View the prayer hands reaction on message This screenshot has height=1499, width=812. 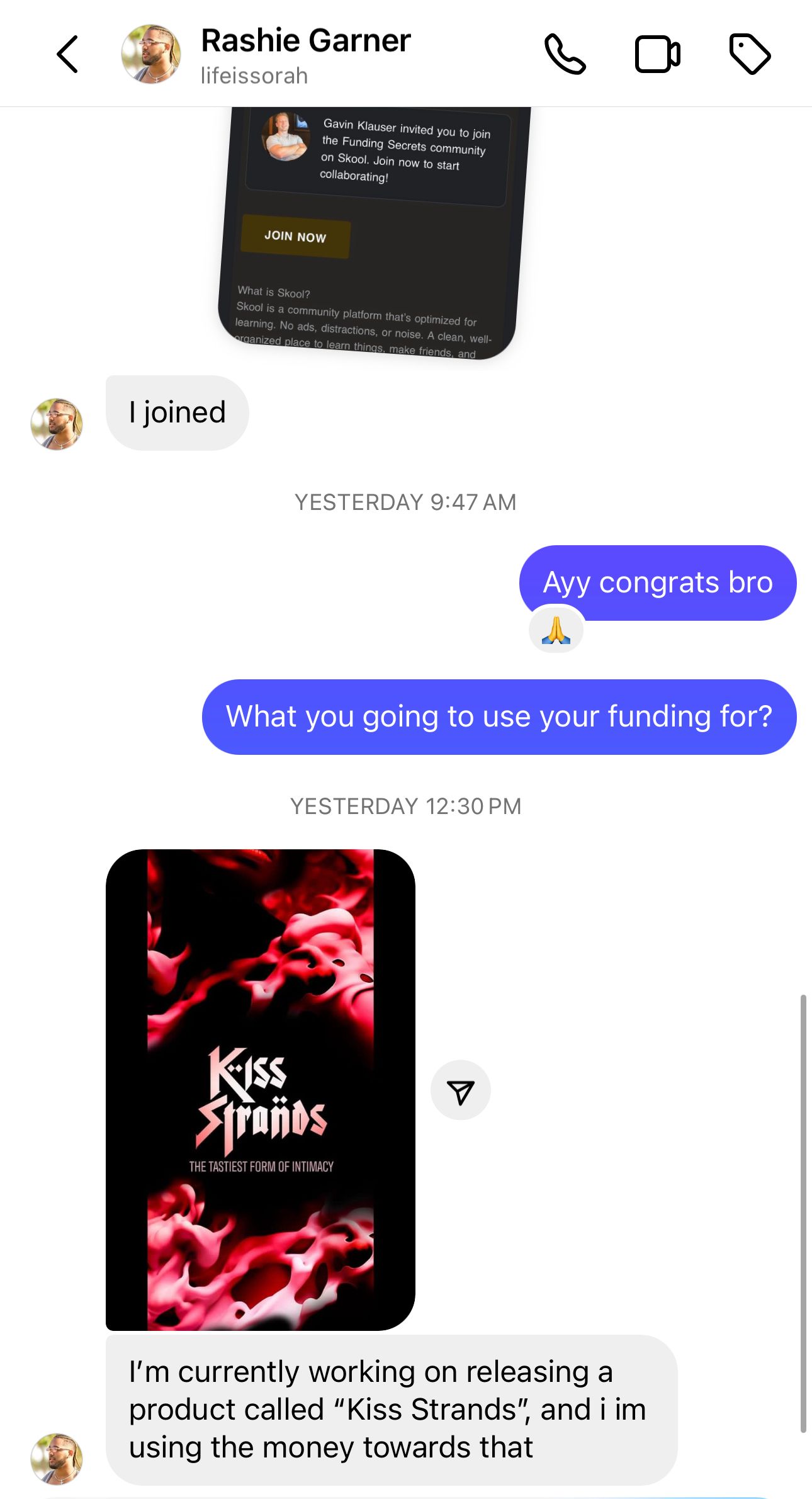coord(556,630)
